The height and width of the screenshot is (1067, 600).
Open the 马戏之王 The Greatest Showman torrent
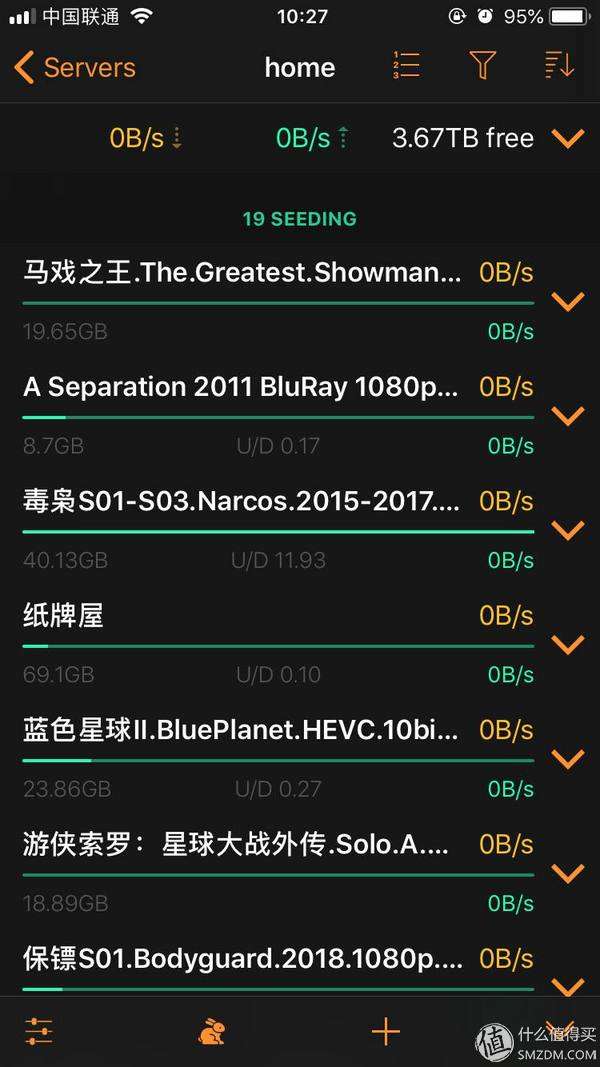pyautogui.click(x=243, y=273)
